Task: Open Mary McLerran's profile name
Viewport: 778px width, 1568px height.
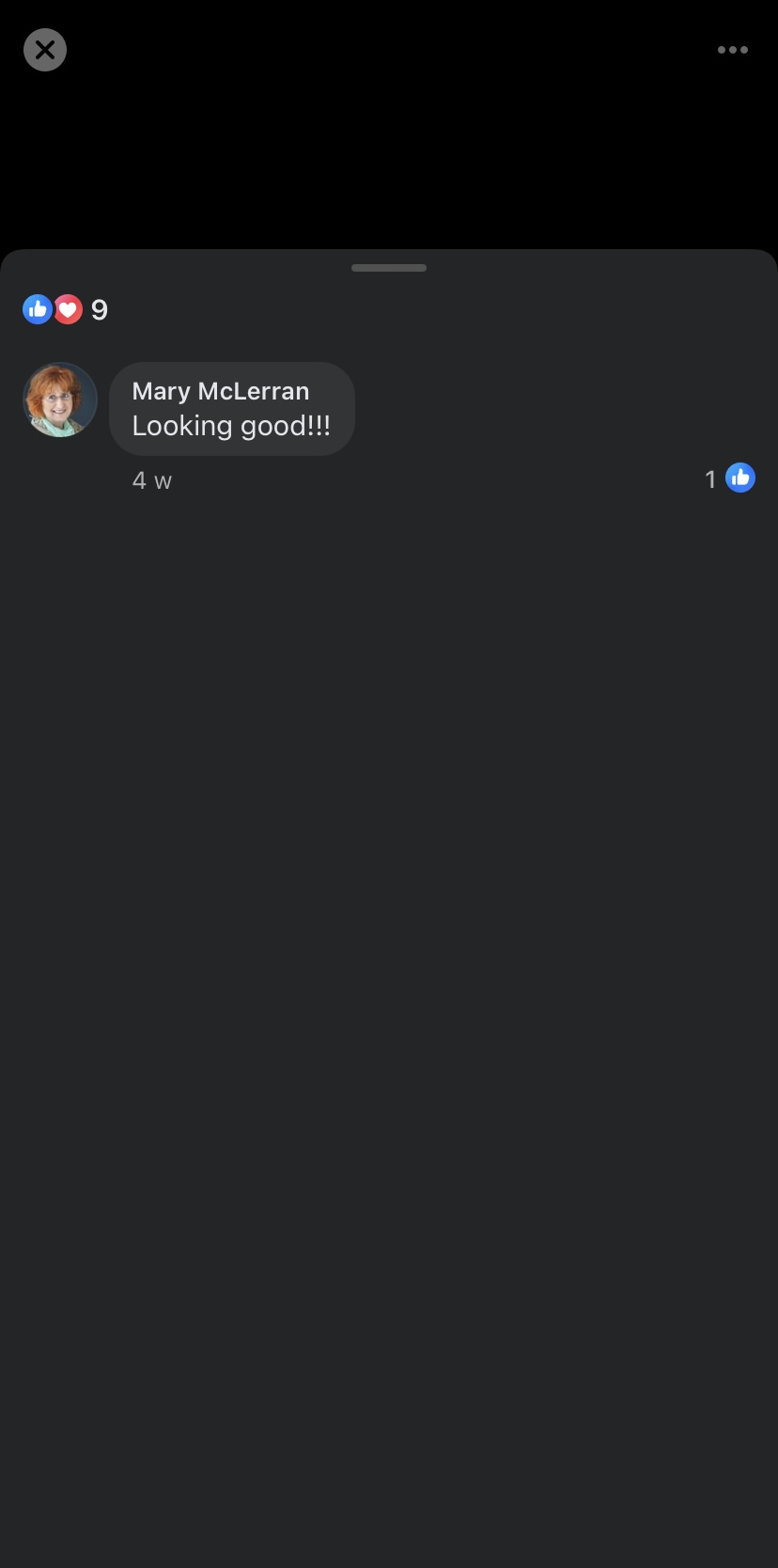Action: tap(221, 391)
